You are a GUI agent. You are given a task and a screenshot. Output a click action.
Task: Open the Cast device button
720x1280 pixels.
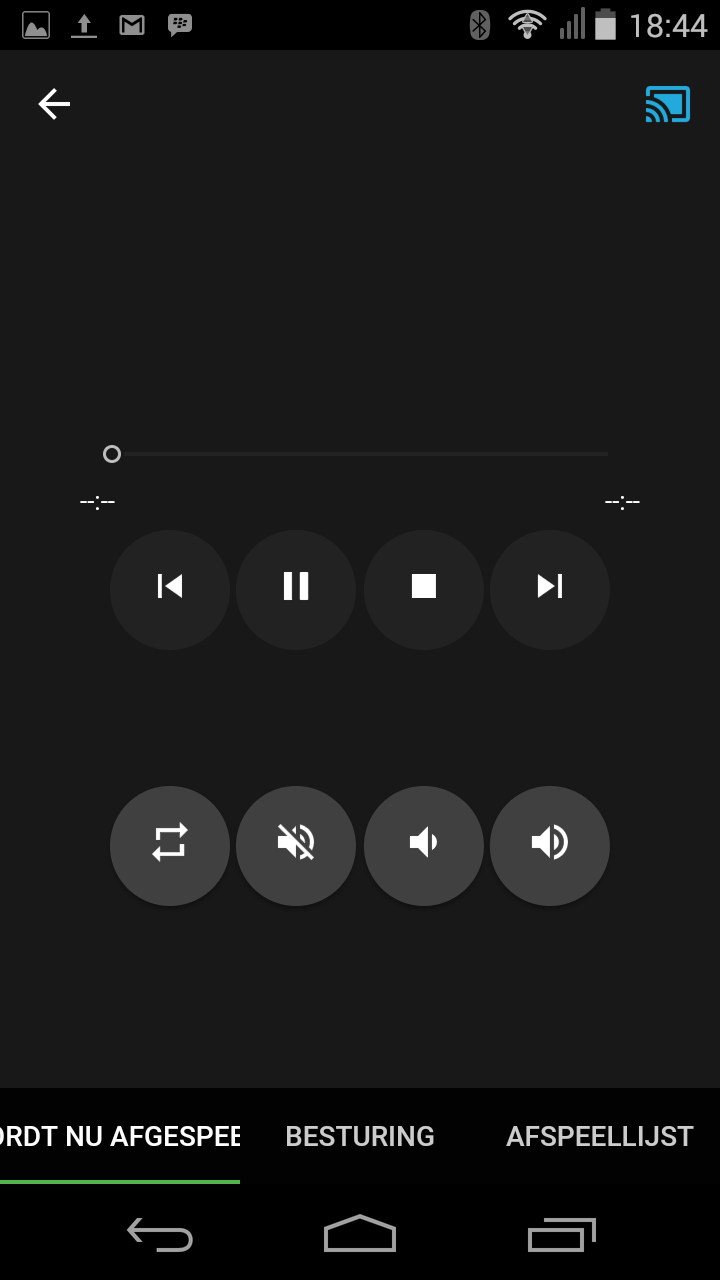(x=667, y=104)
